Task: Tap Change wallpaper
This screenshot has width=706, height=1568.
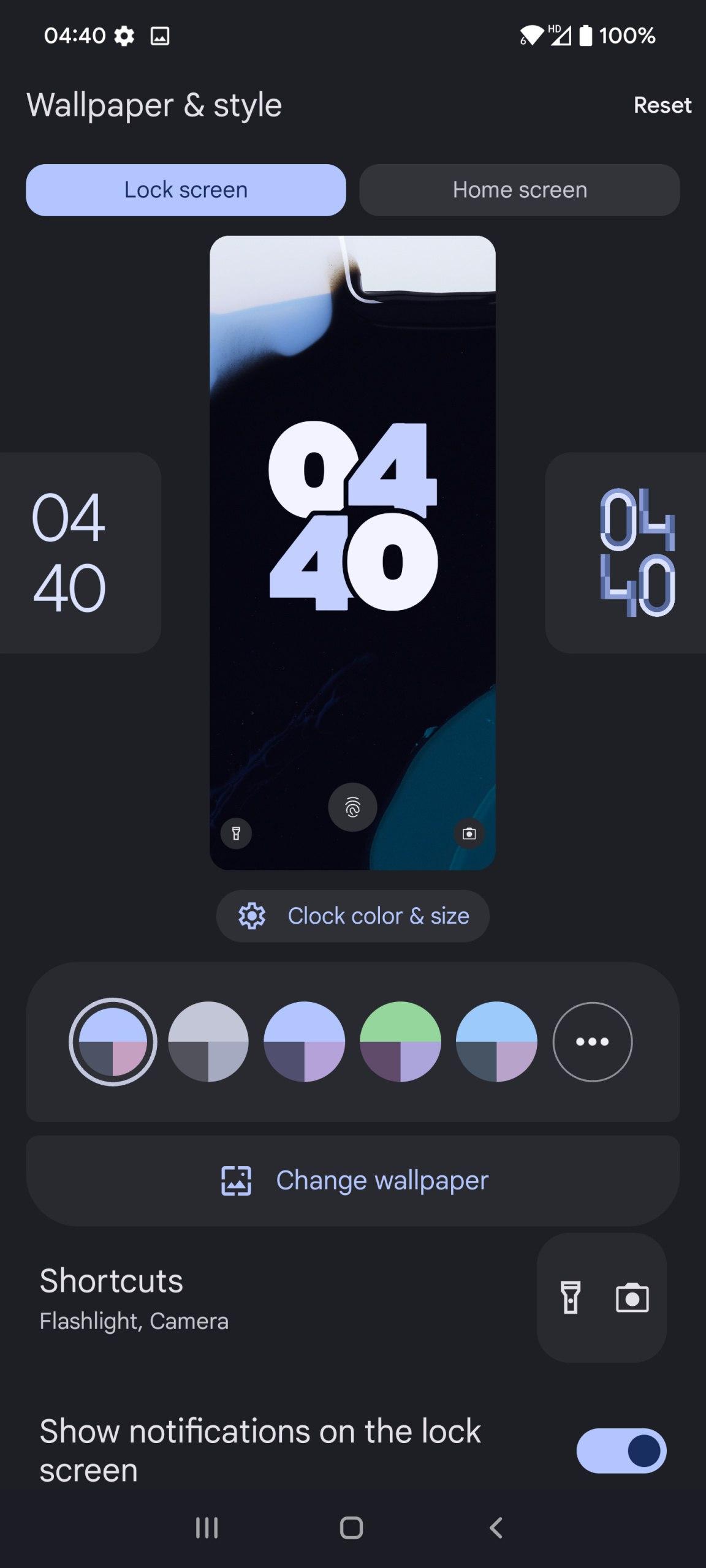Action: pos(352,1180)
